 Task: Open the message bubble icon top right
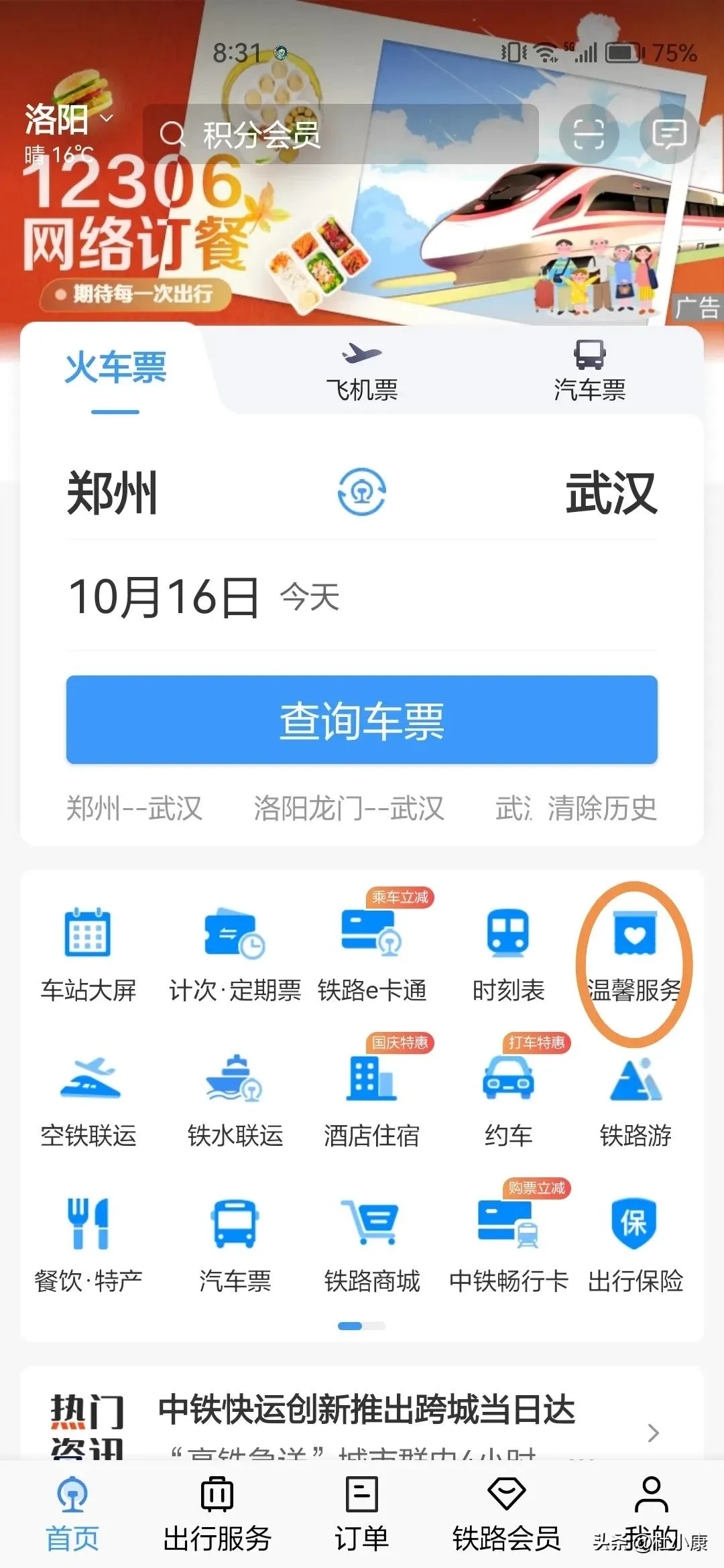[x=670, y=133]
